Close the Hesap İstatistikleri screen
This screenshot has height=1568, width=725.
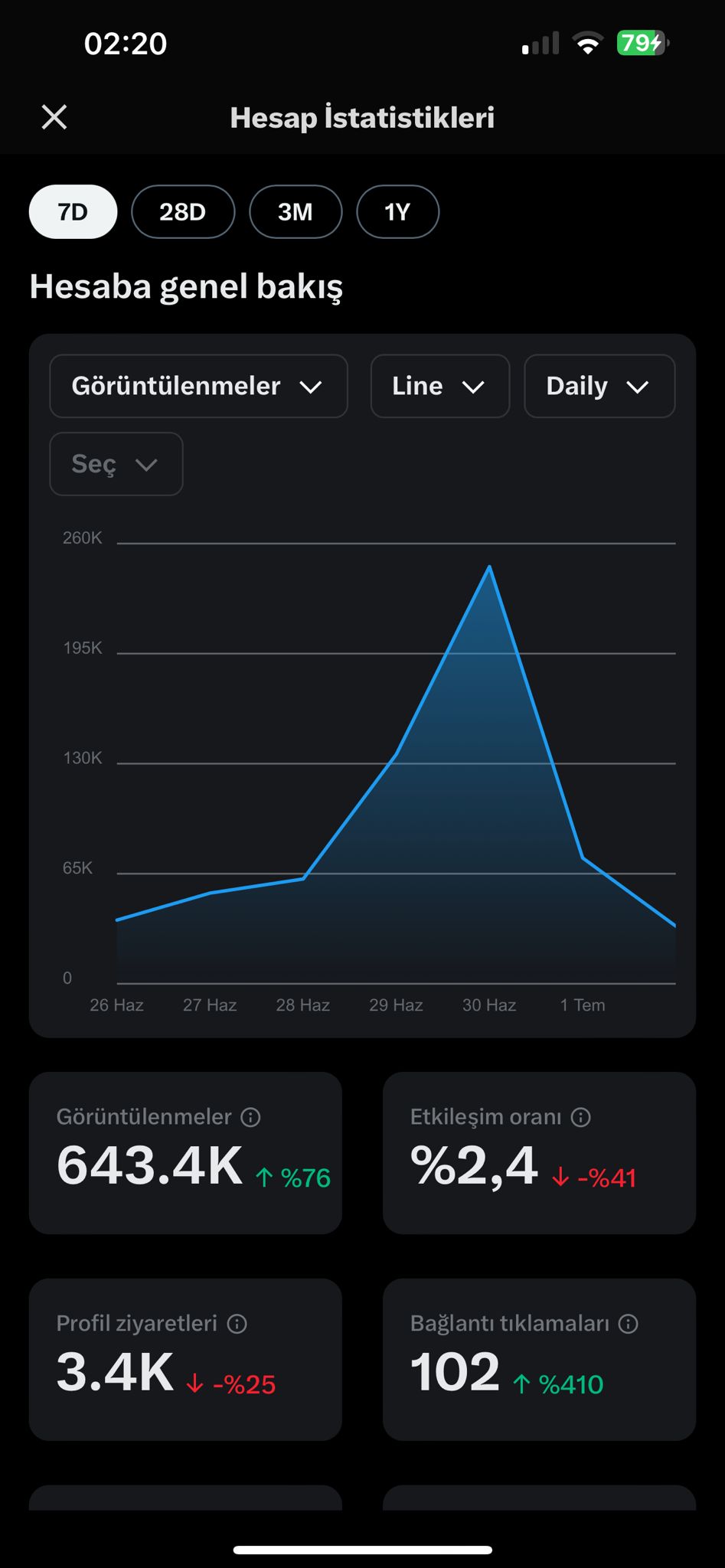coord(54,117)
